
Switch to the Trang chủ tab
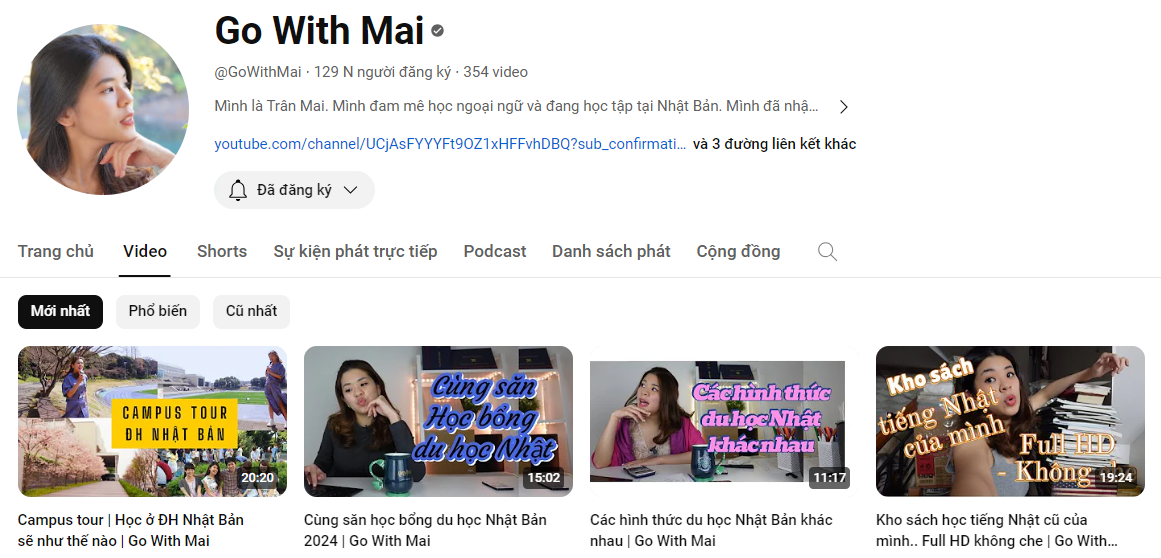(56, 251)
